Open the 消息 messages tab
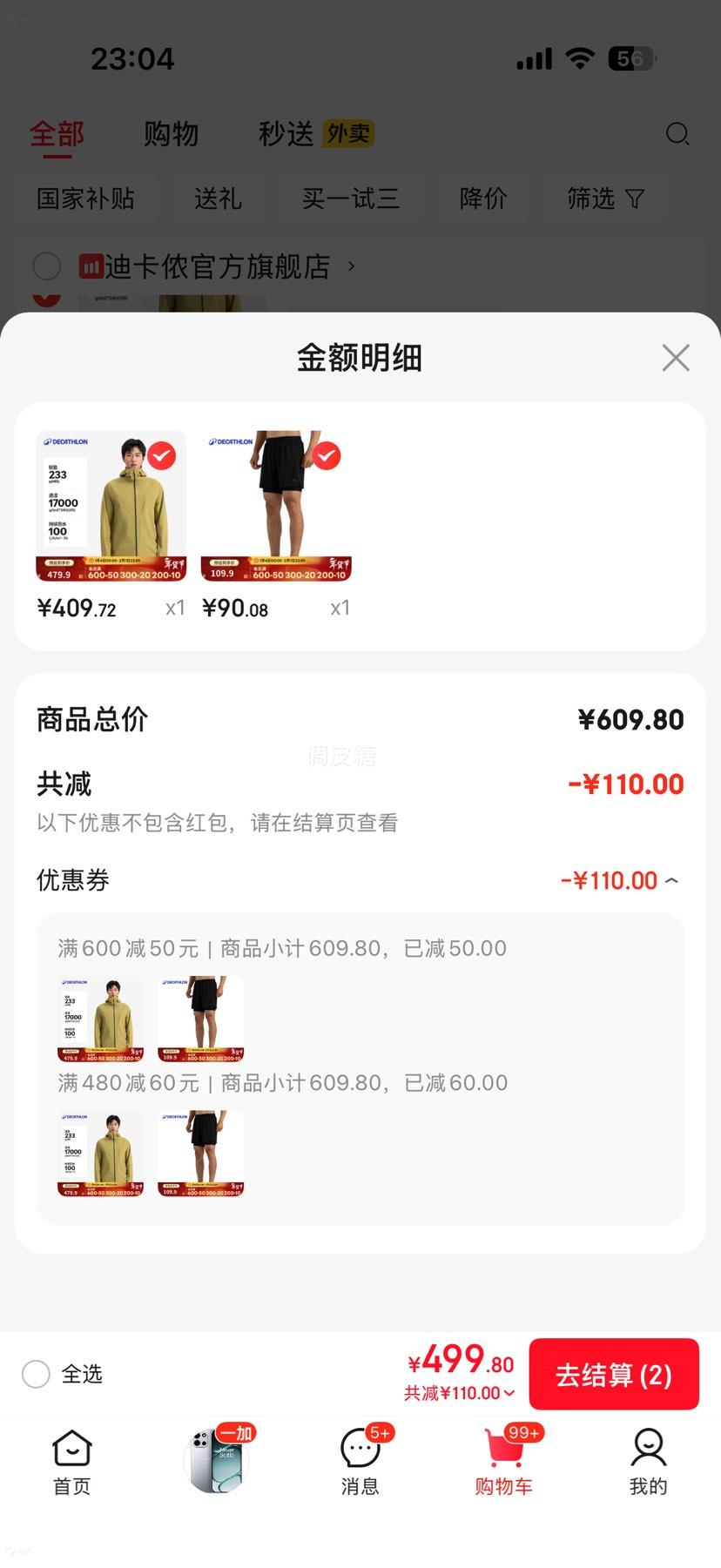The width and height of the screenshot is (721, 1568). coord(360,1462)
